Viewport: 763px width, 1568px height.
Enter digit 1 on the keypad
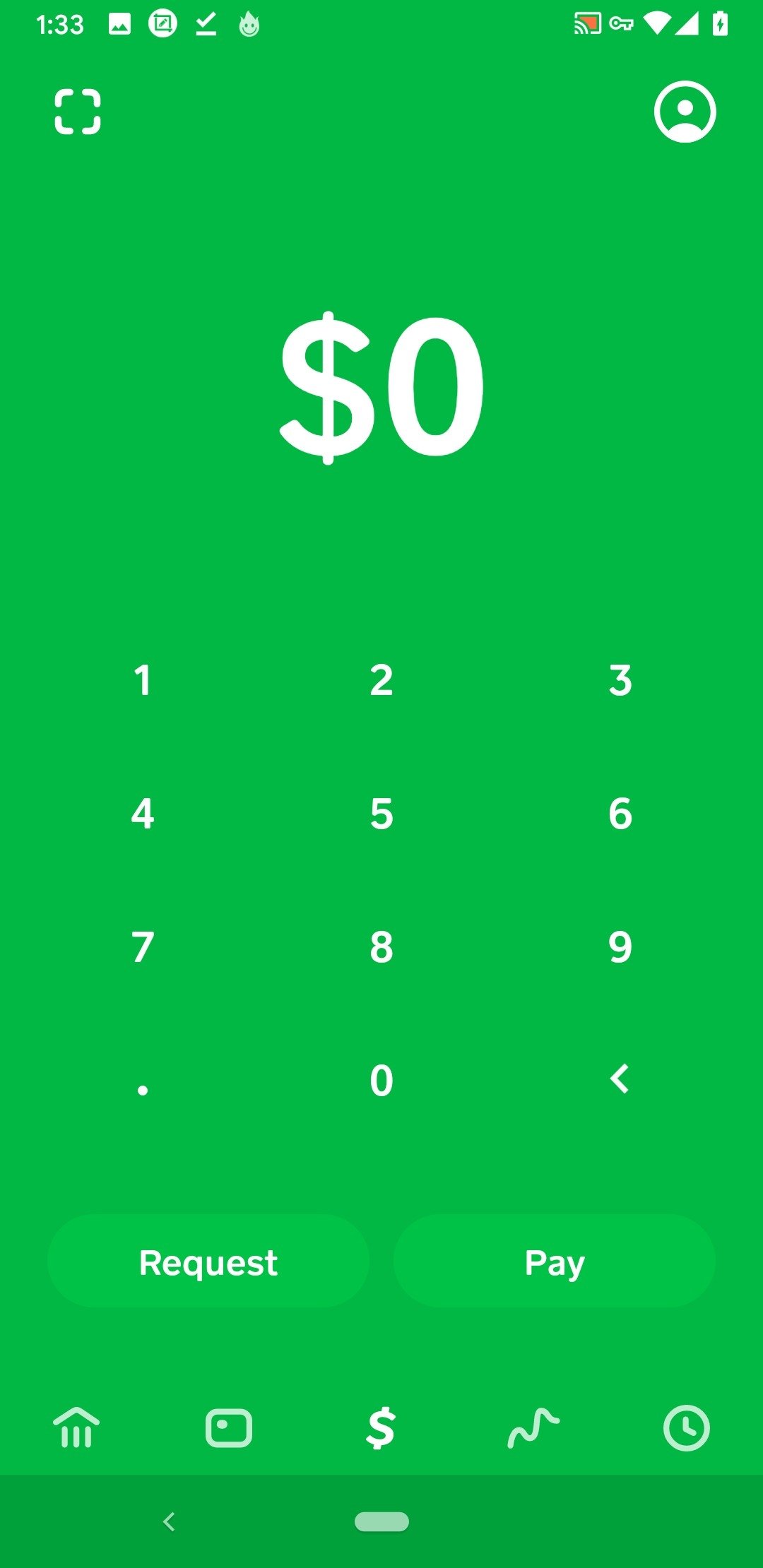pyautogui.click(x=143, y=680)
